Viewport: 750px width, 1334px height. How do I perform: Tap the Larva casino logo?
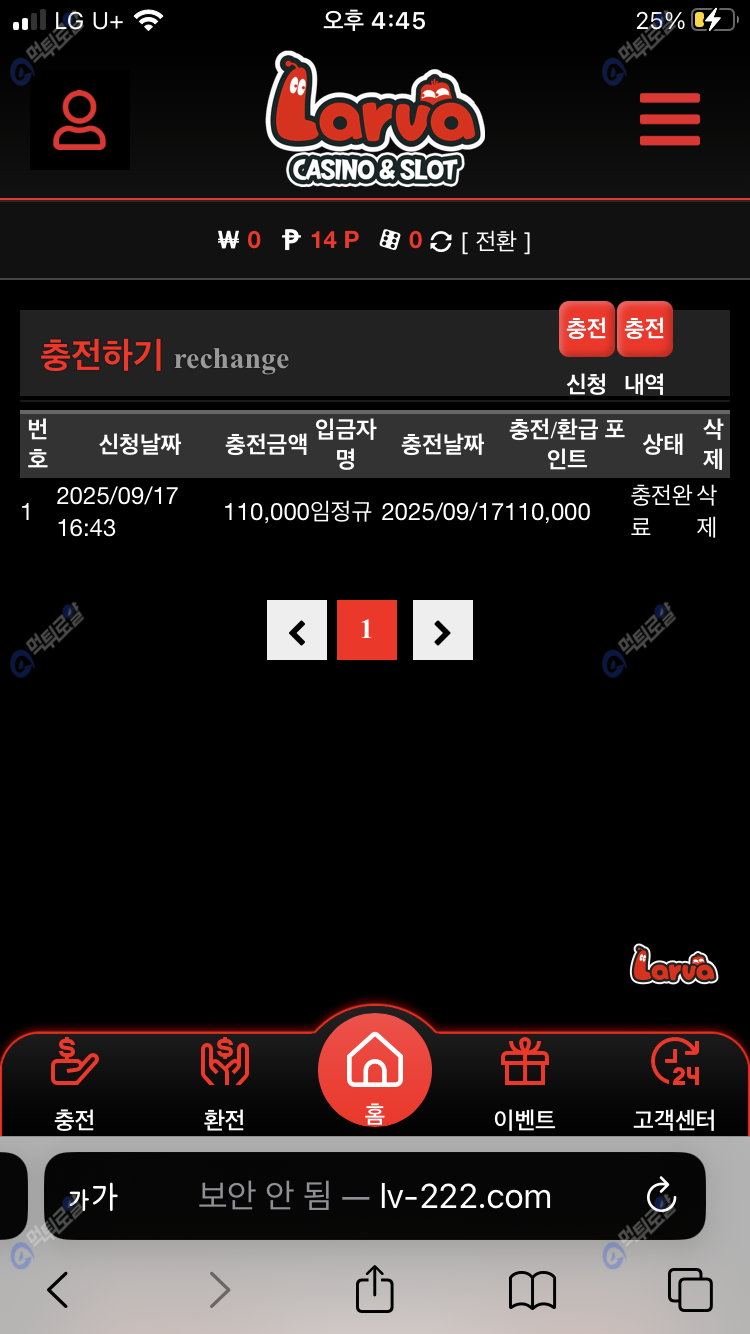tap(375, 120)
